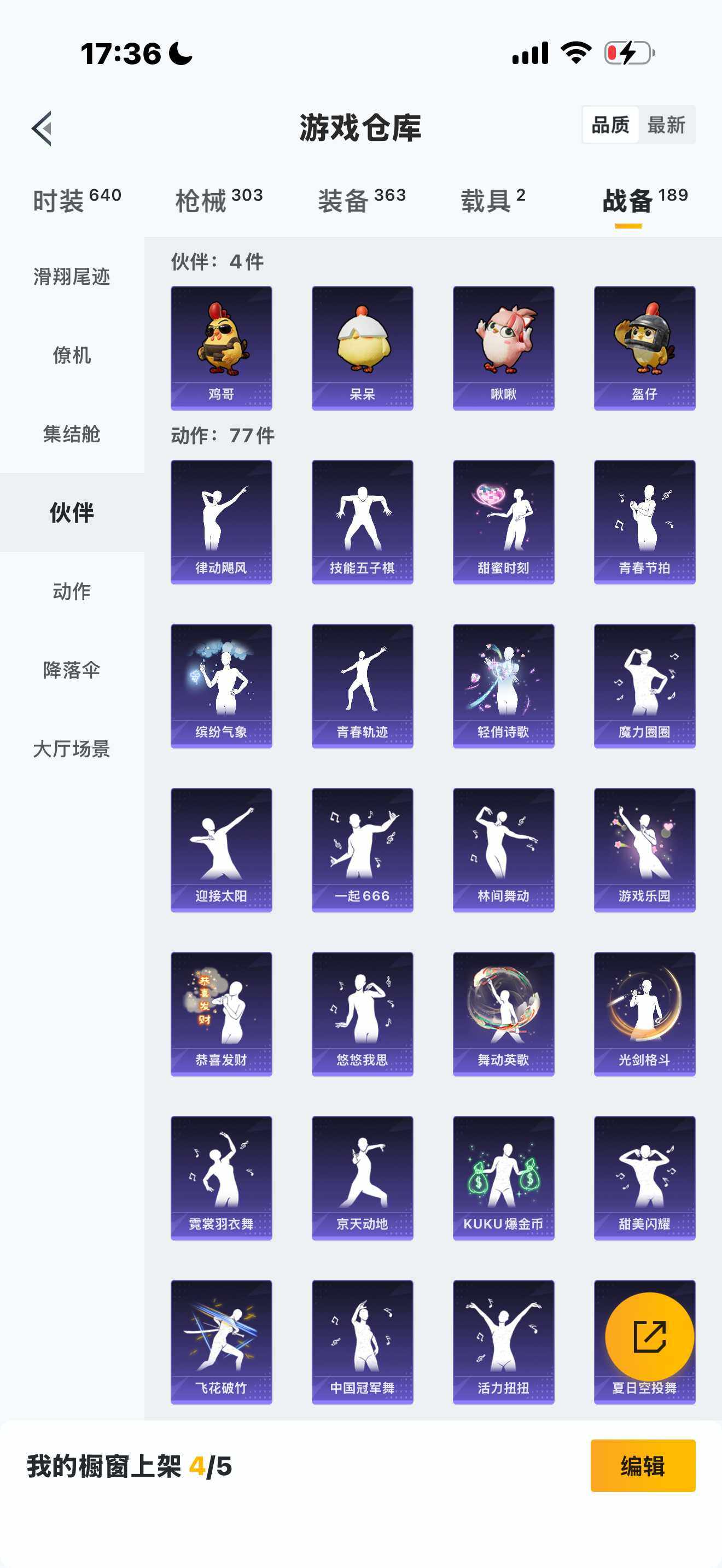Switch to the 时装 tab
This screenshot has height=1568, width=722.
pos(77,200)
